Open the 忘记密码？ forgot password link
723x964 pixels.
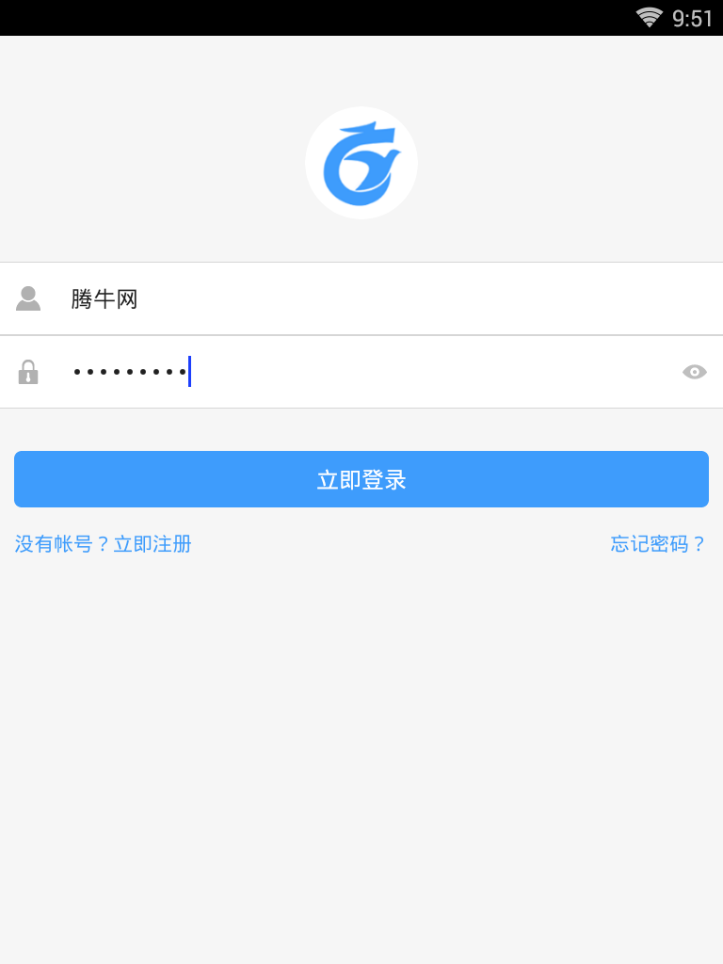658,544
